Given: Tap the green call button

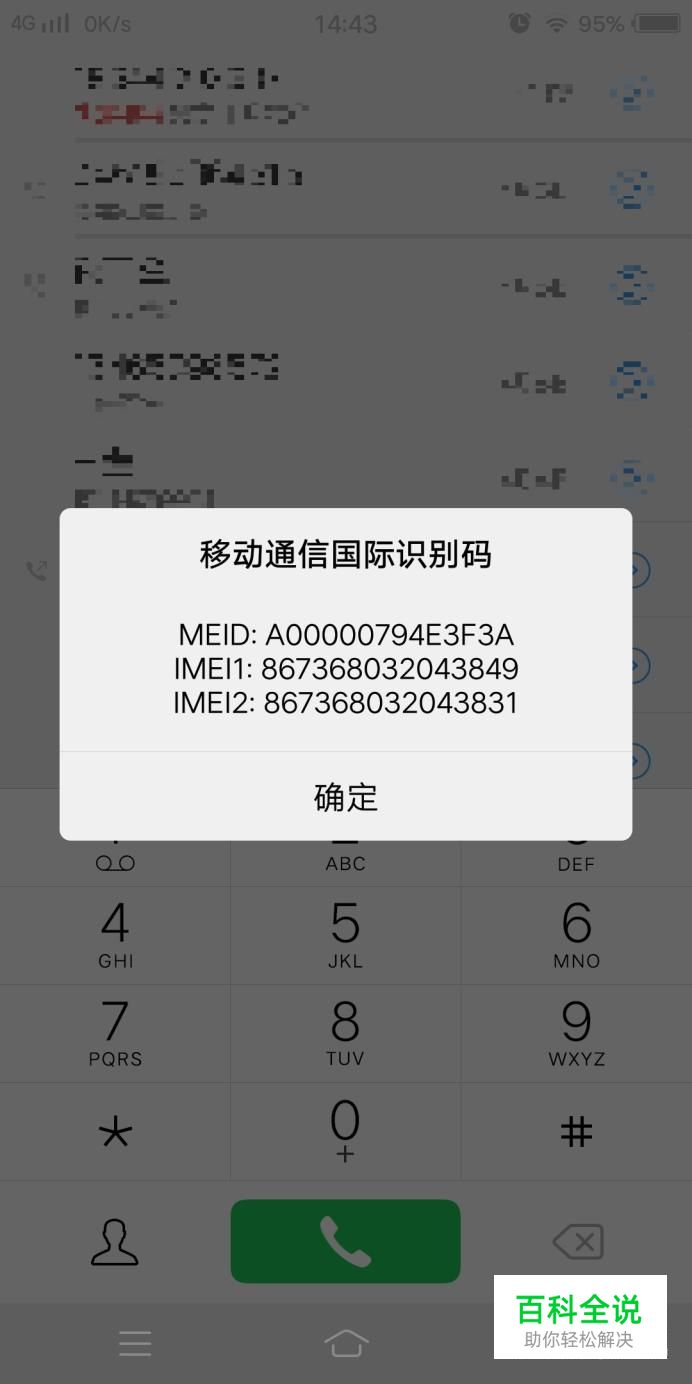Looking at the screenshot, I should tap(345, 1241).
